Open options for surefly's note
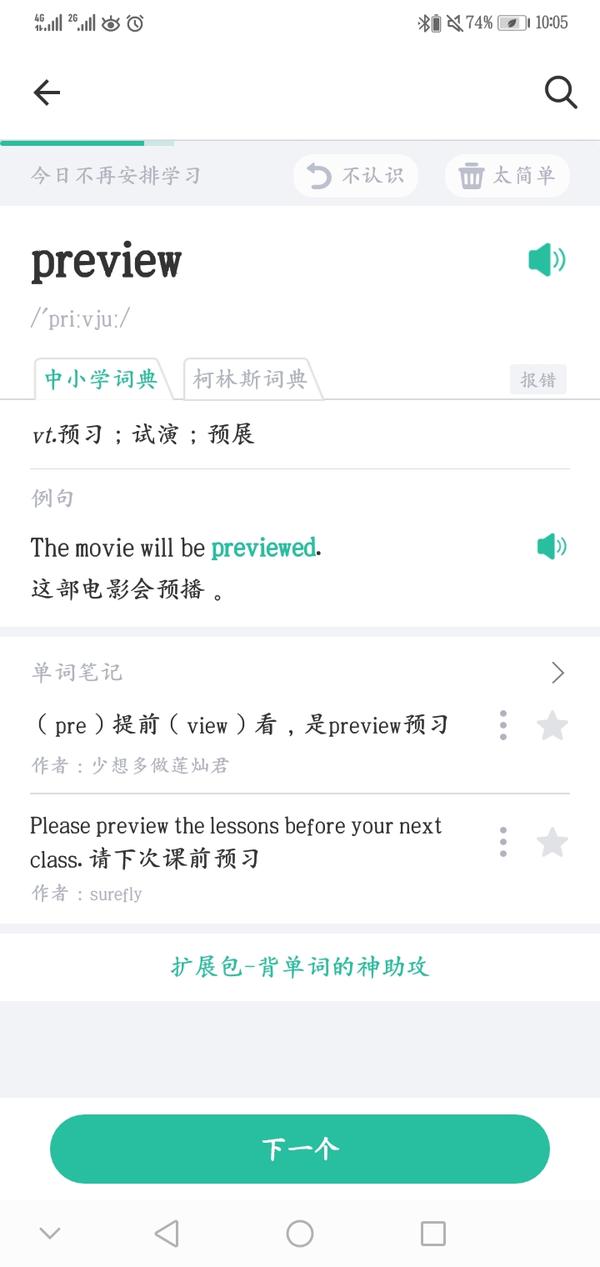This screenshot has width=600, height=1267. tap(503, 842)
